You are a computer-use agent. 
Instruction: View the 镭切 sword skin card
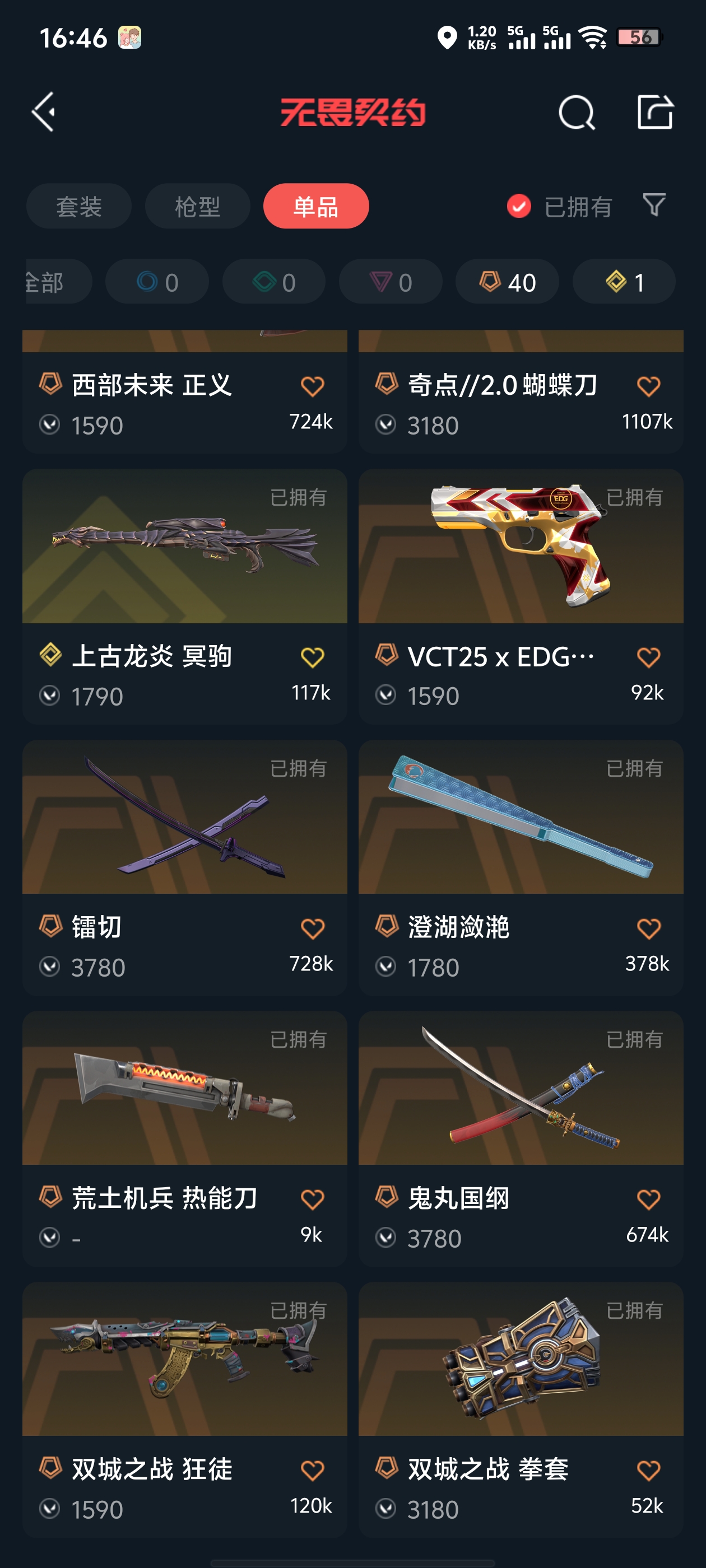coord(184,866)
